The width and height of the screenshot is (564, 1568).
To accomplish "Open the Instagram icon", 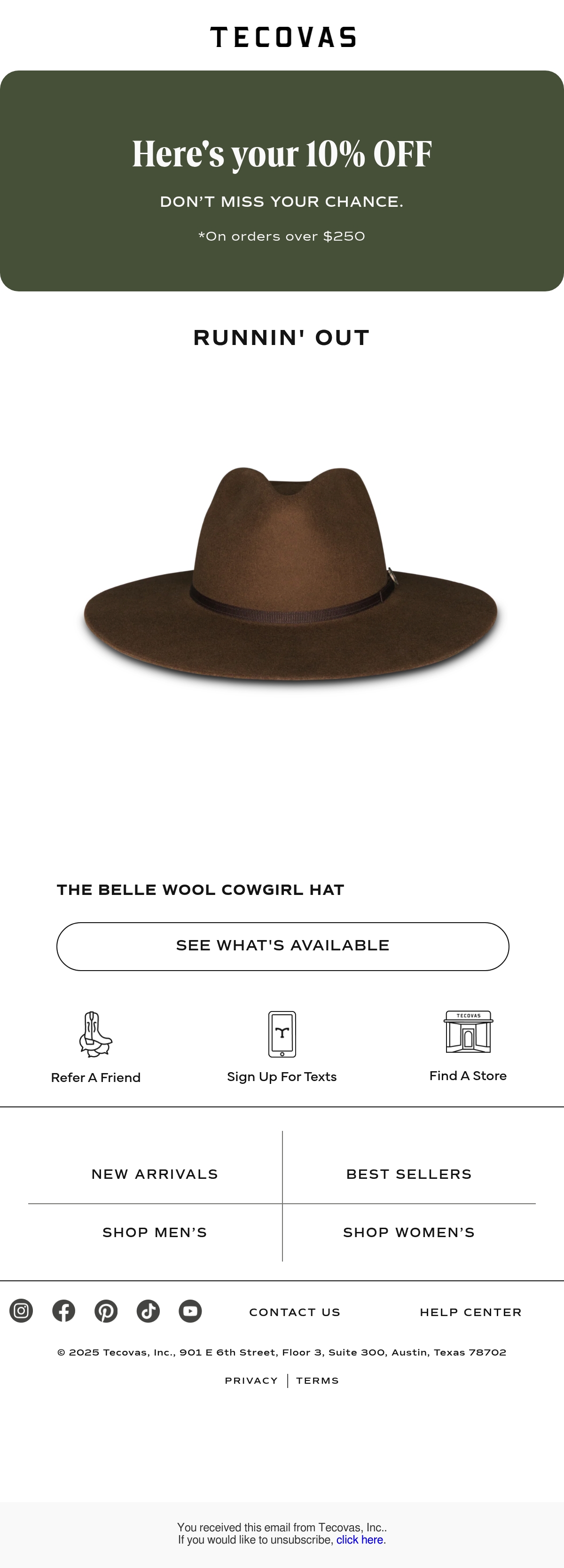I will (x=21, y=1310).
